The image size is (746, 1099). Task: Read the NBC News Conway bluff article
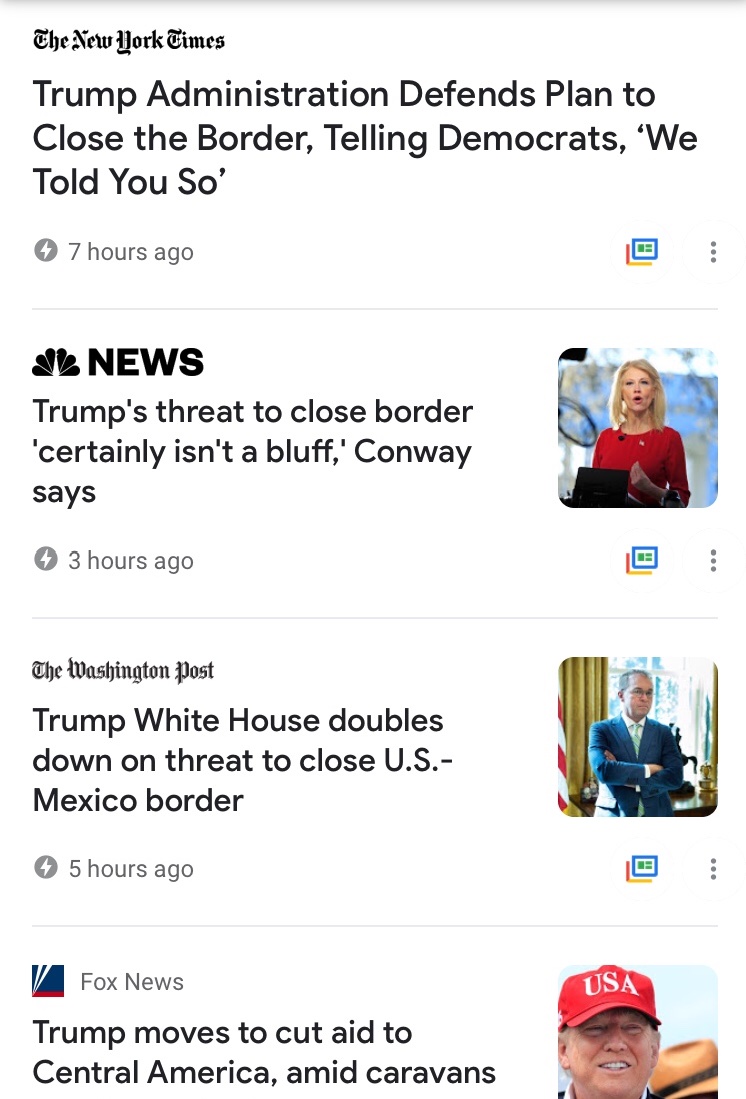pyautogui.click(x=252, y=452)
